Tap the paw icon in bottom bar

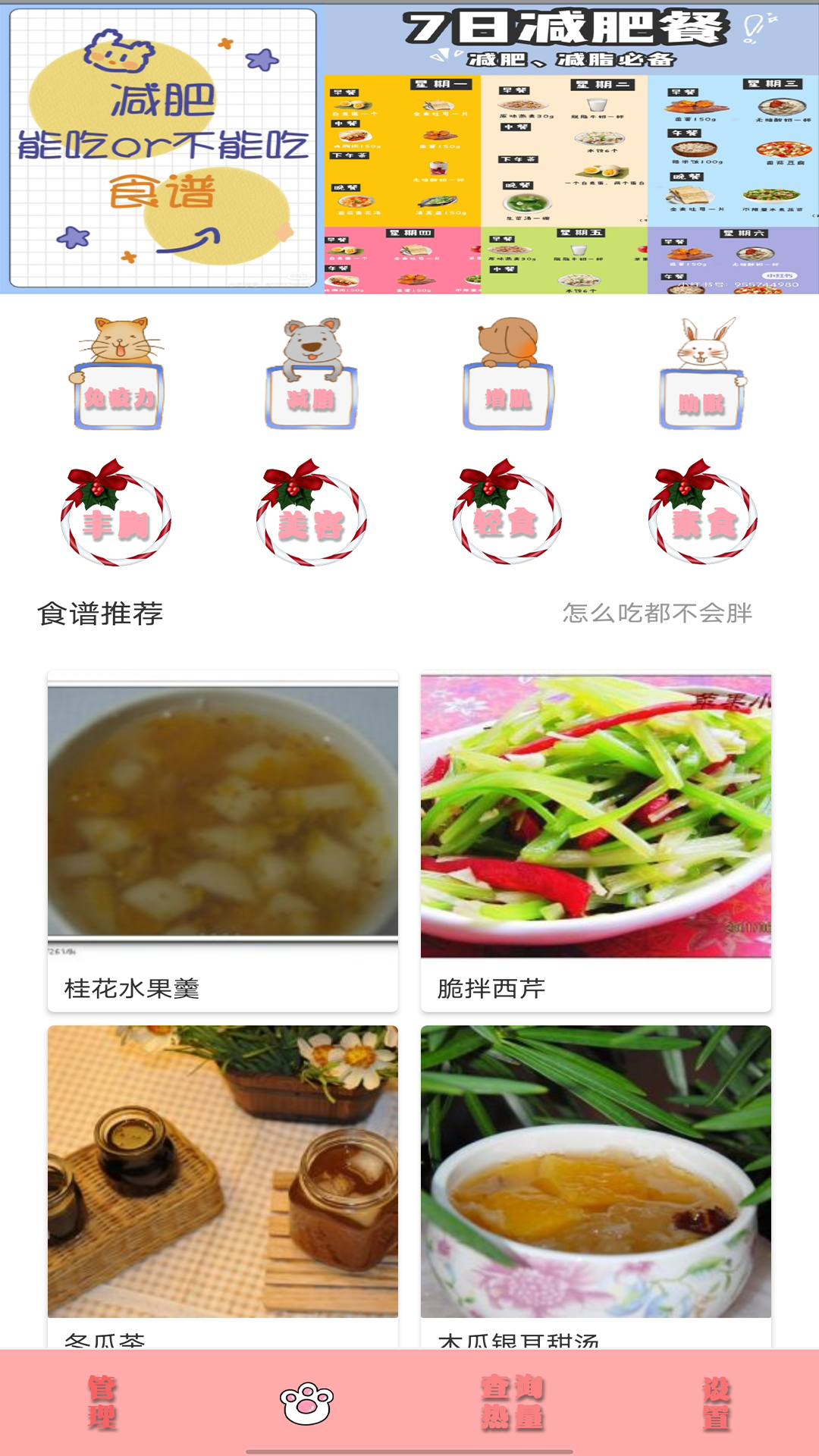(x=306, y=1404)
